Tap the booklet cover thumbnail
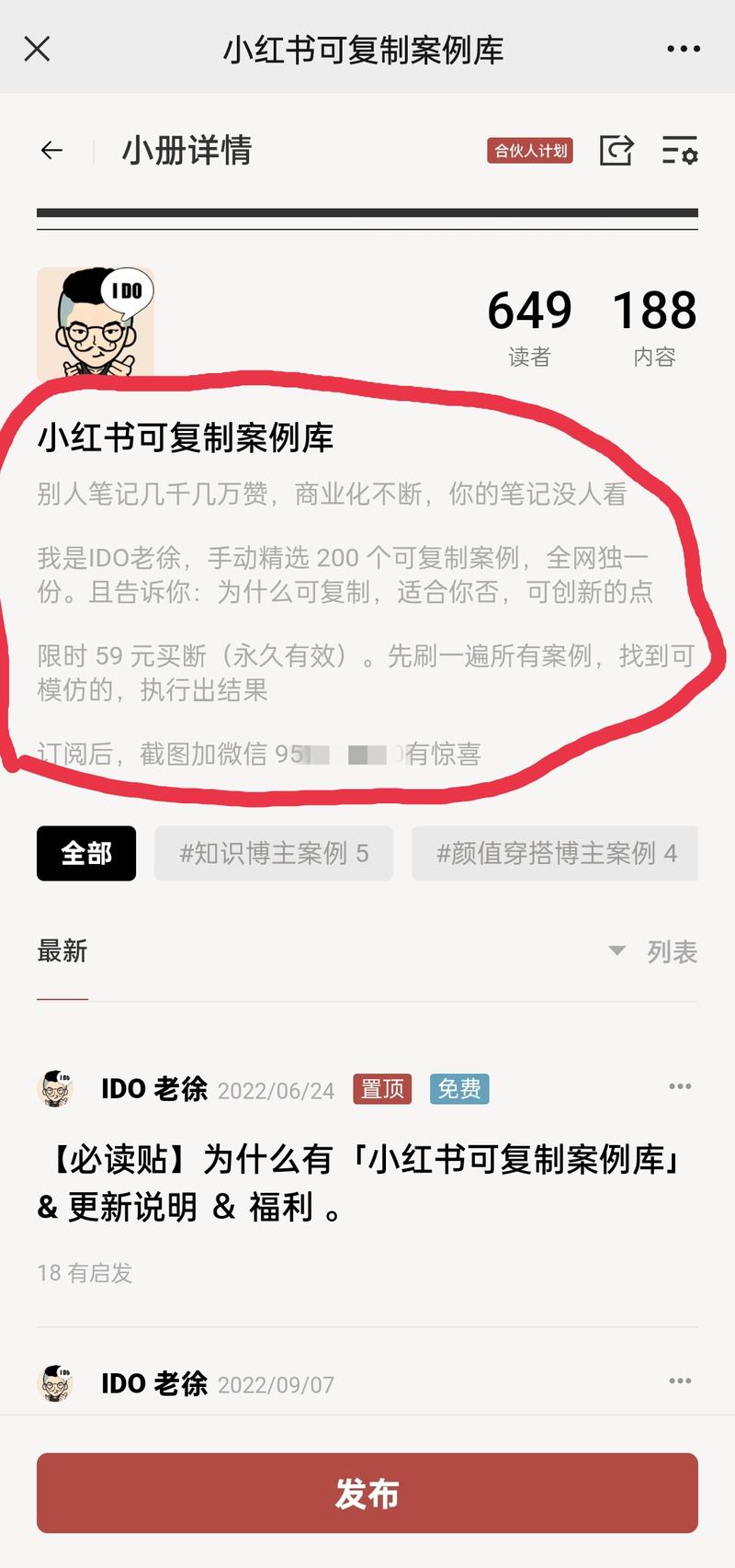This screenshot has width=735, height=1568. click(x=94, y=324)
